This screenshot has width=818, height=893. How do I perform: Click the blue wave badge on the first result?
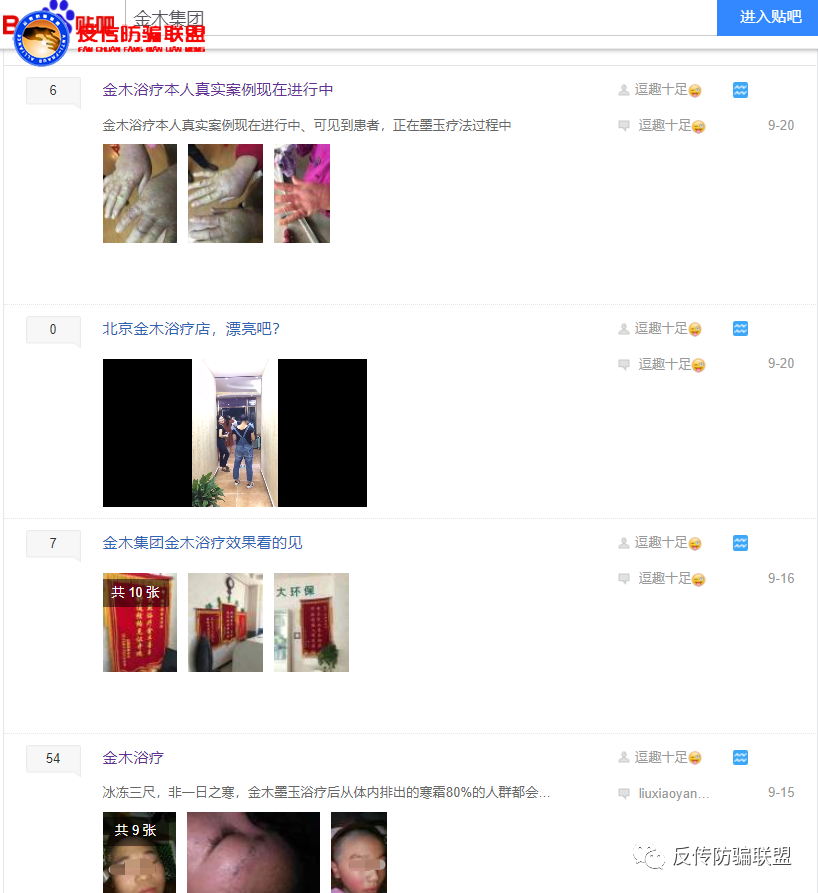point(739,89)
